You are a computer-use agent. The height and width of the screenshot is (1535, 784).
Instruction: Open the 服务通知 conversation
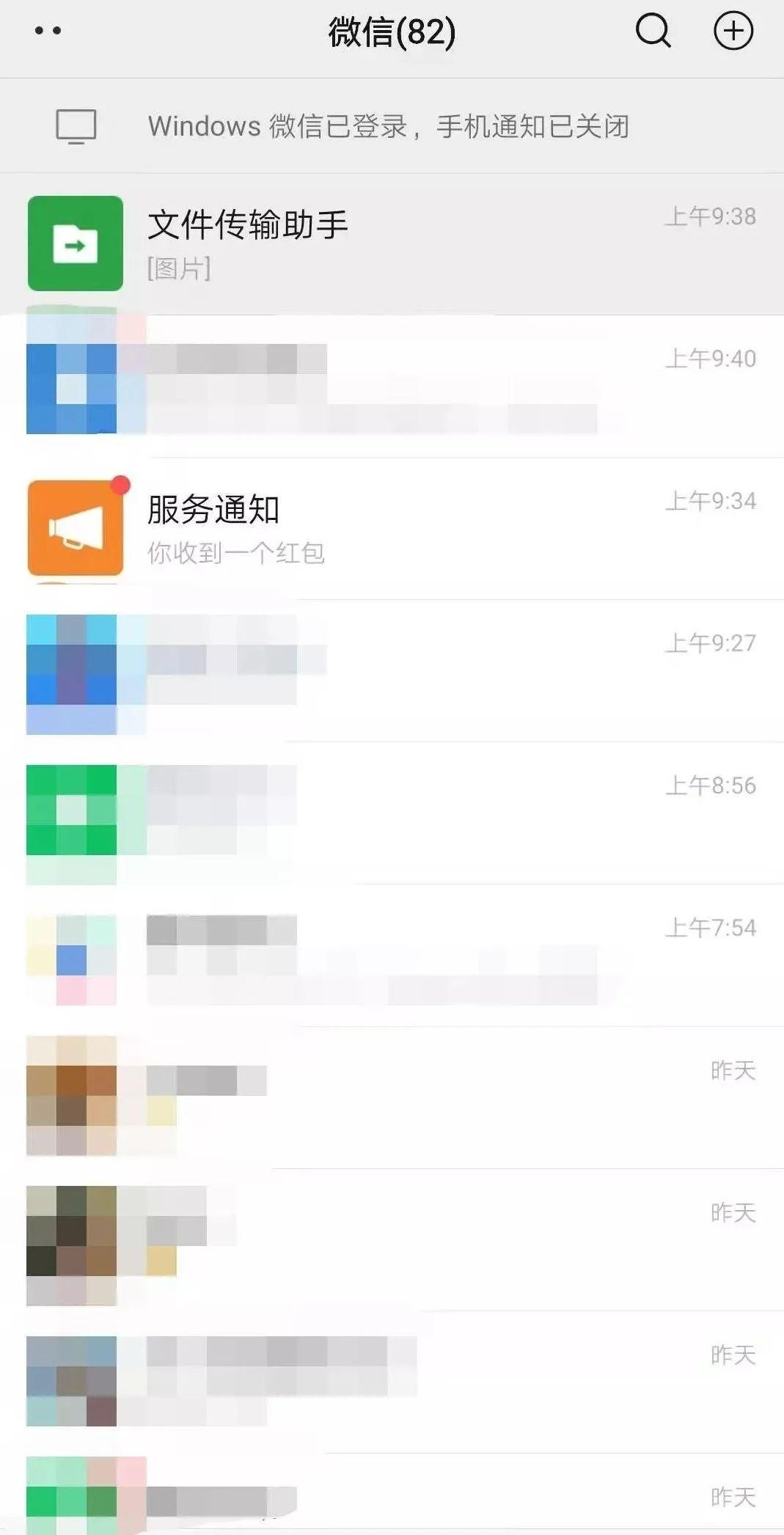tap(392, 528)
